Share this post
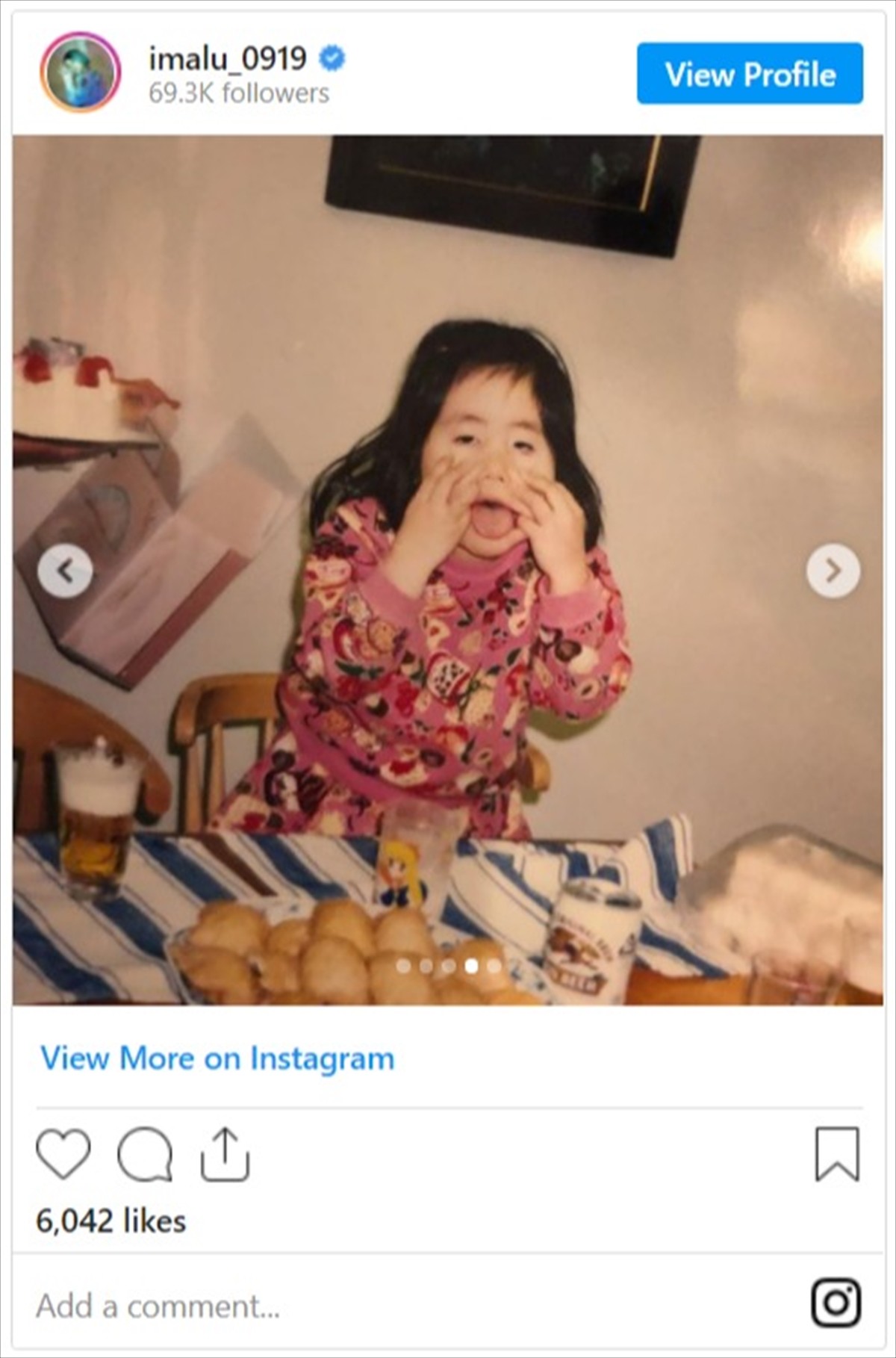The width and height of the screenshot is (896, 1358). click(225, 1154)
